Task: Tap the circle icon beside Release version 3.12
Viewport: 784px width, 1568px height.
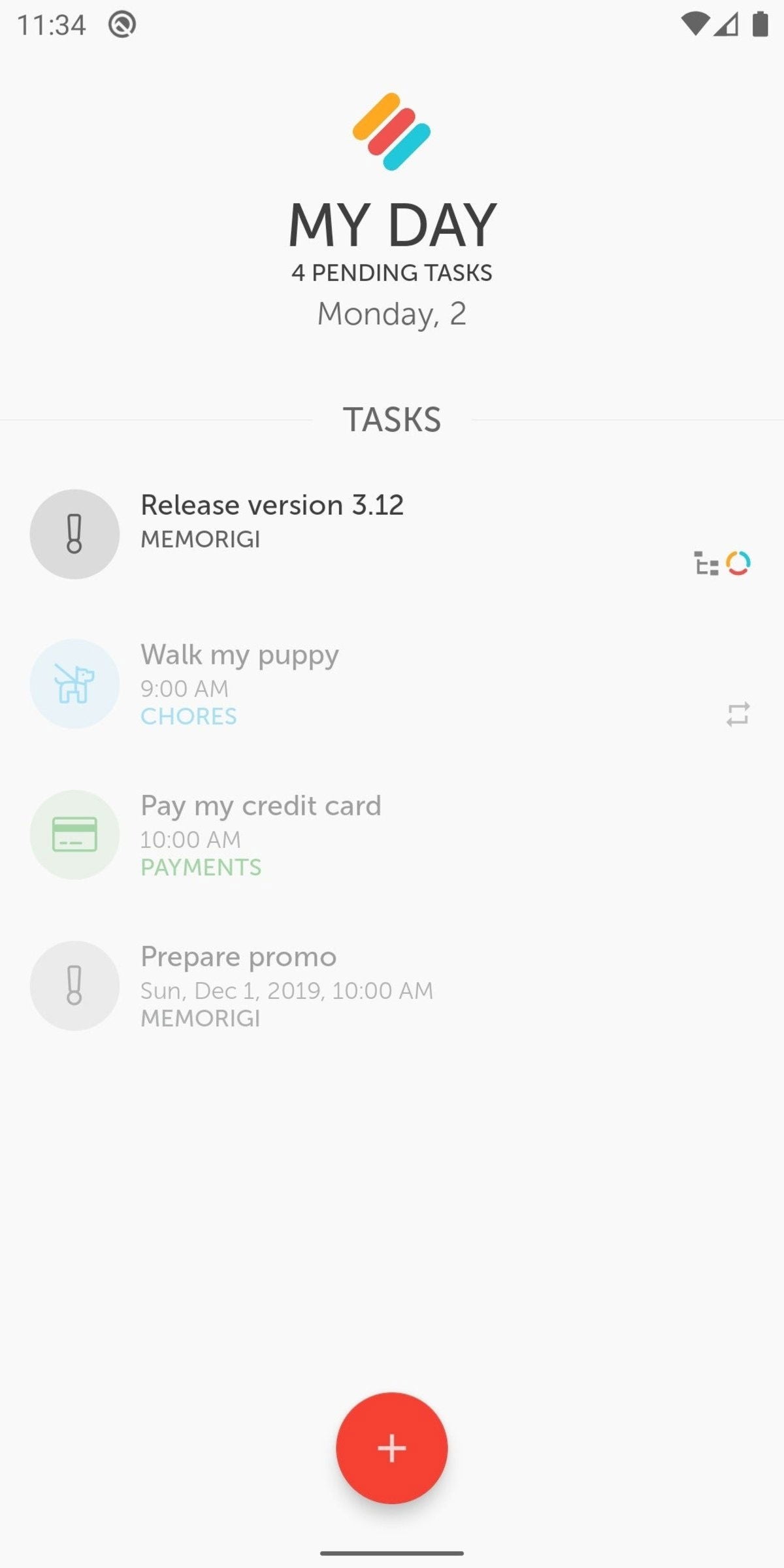Action: click(74, 534)
